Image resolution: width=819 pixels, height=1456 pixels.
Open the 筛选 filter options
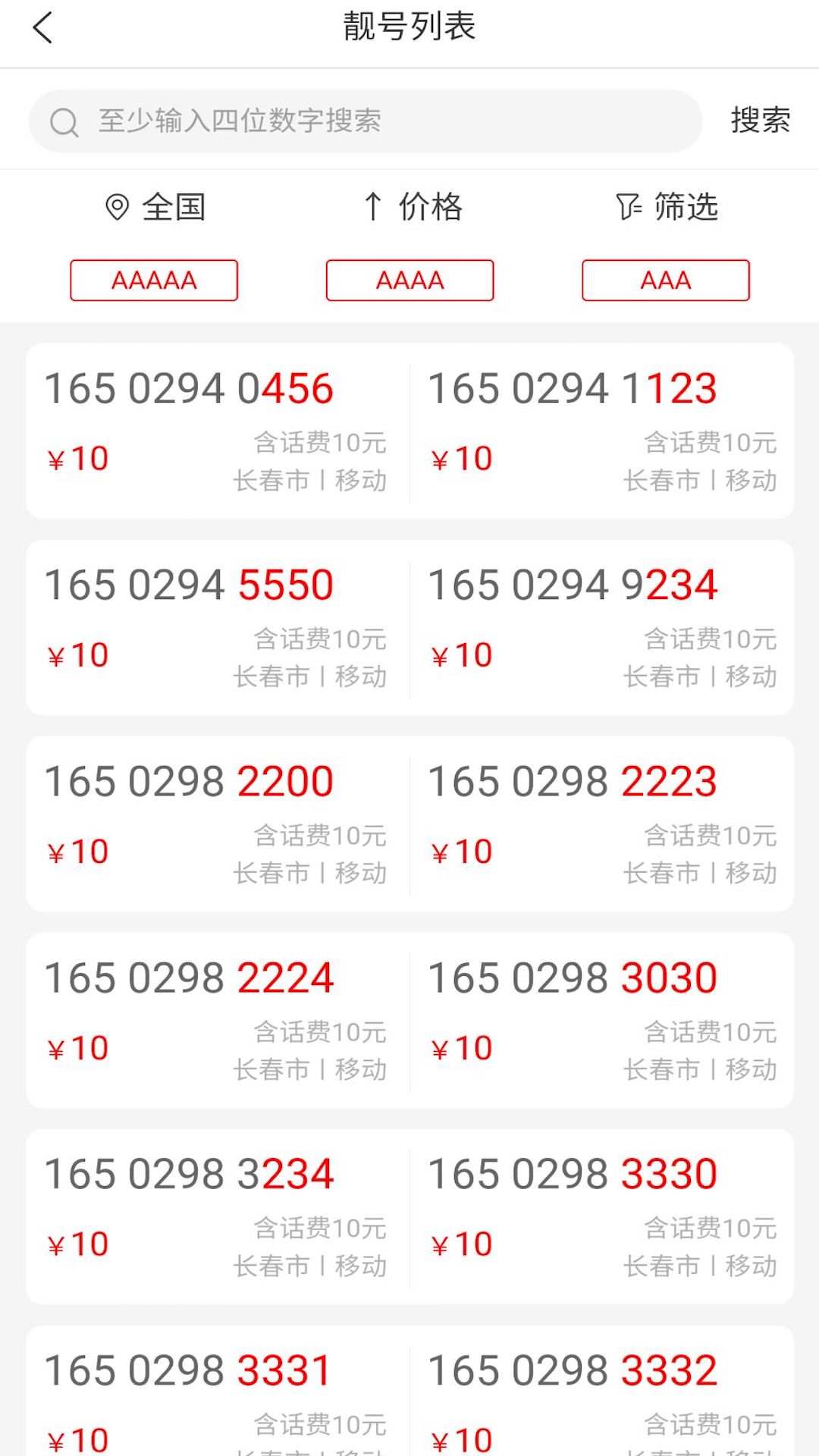click(x=667, y=207)
